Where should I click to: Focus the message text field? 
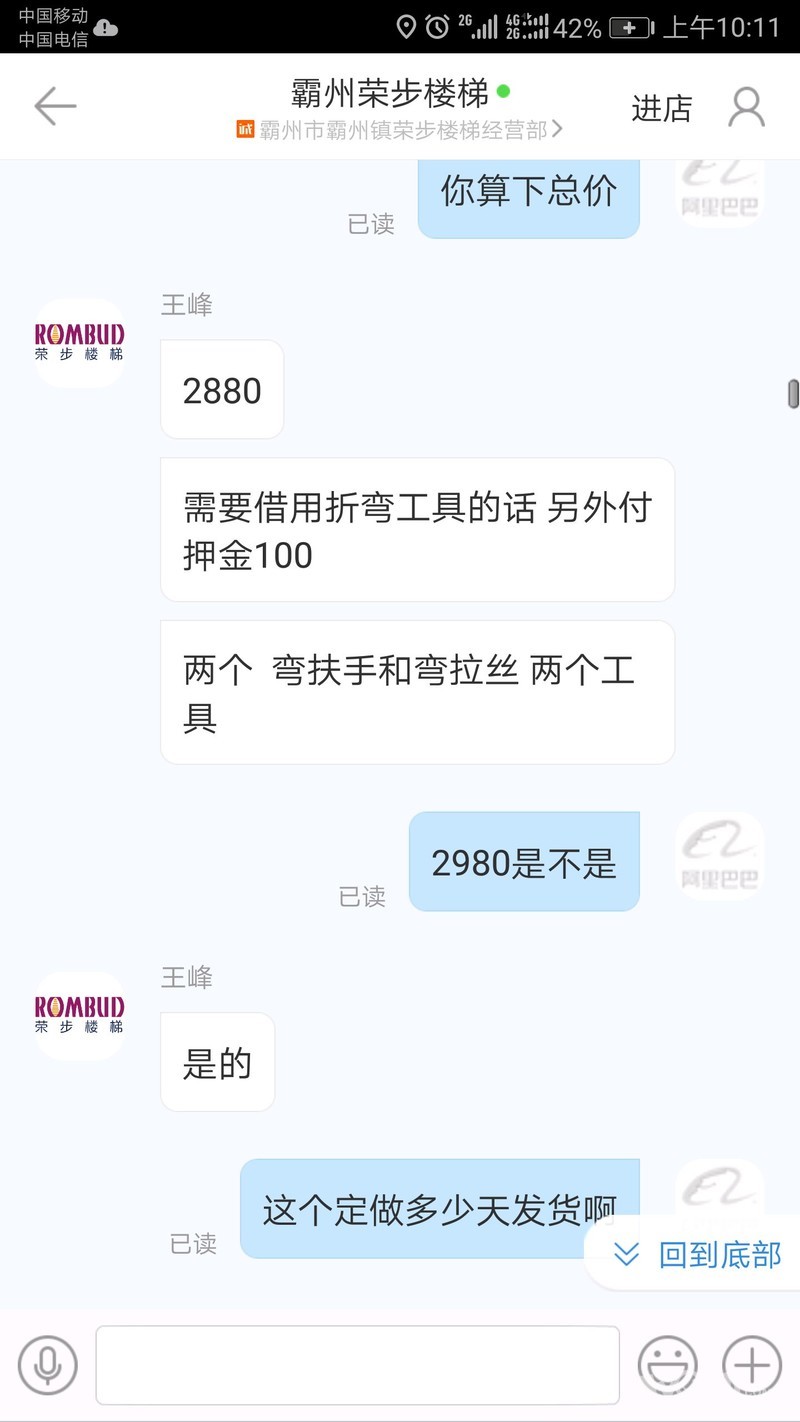point(357,1365)
